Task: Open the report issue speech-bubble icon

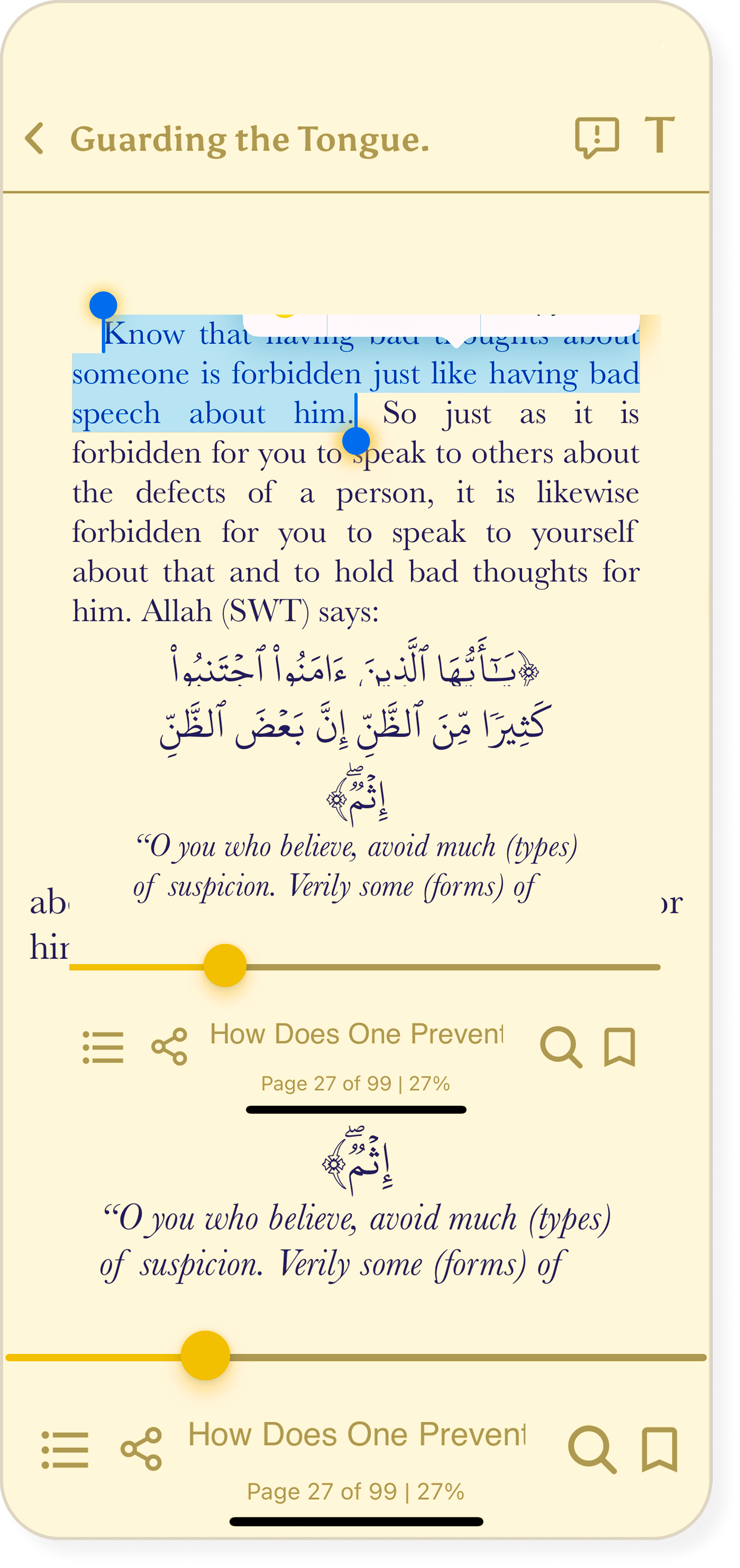Action: coord(596,137)
